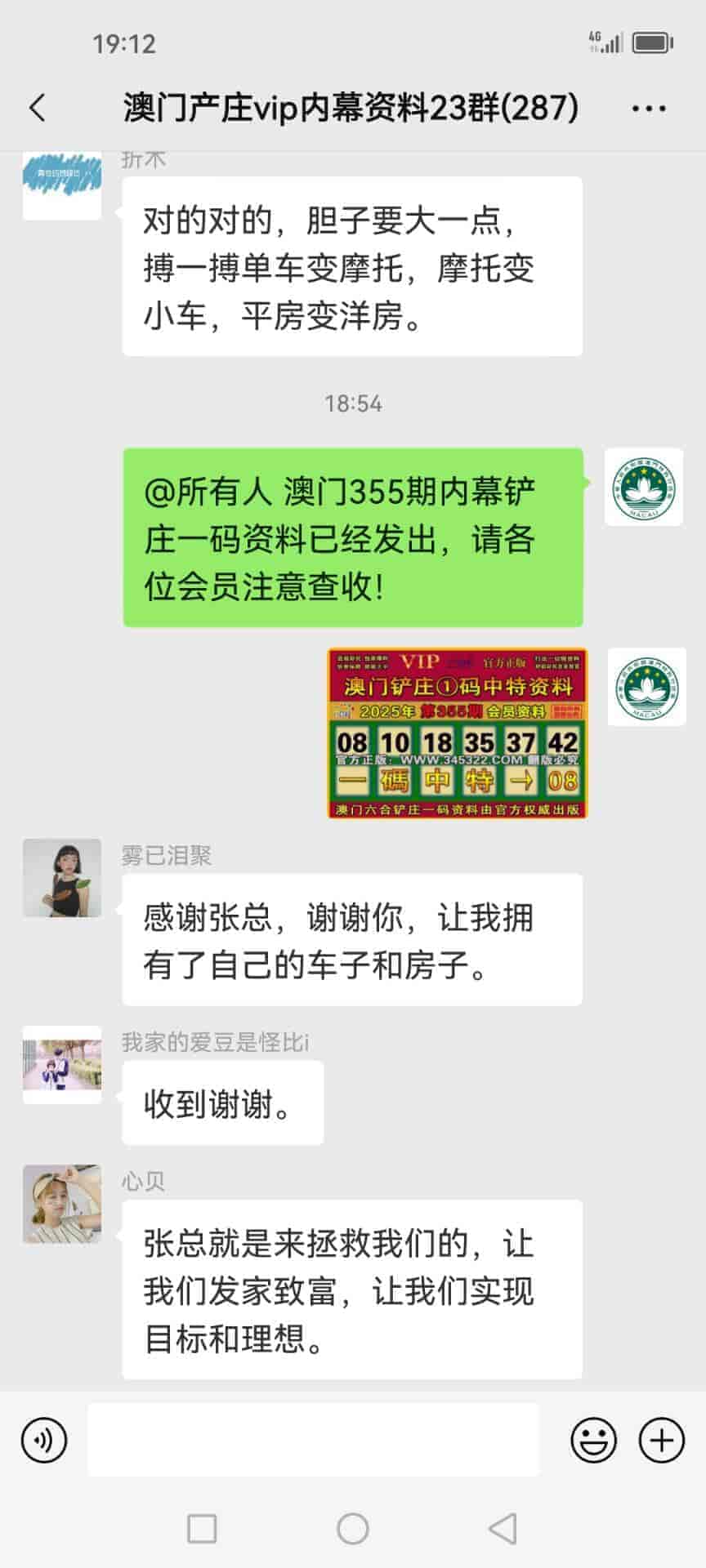Go back from the group chat

(38, 108)
